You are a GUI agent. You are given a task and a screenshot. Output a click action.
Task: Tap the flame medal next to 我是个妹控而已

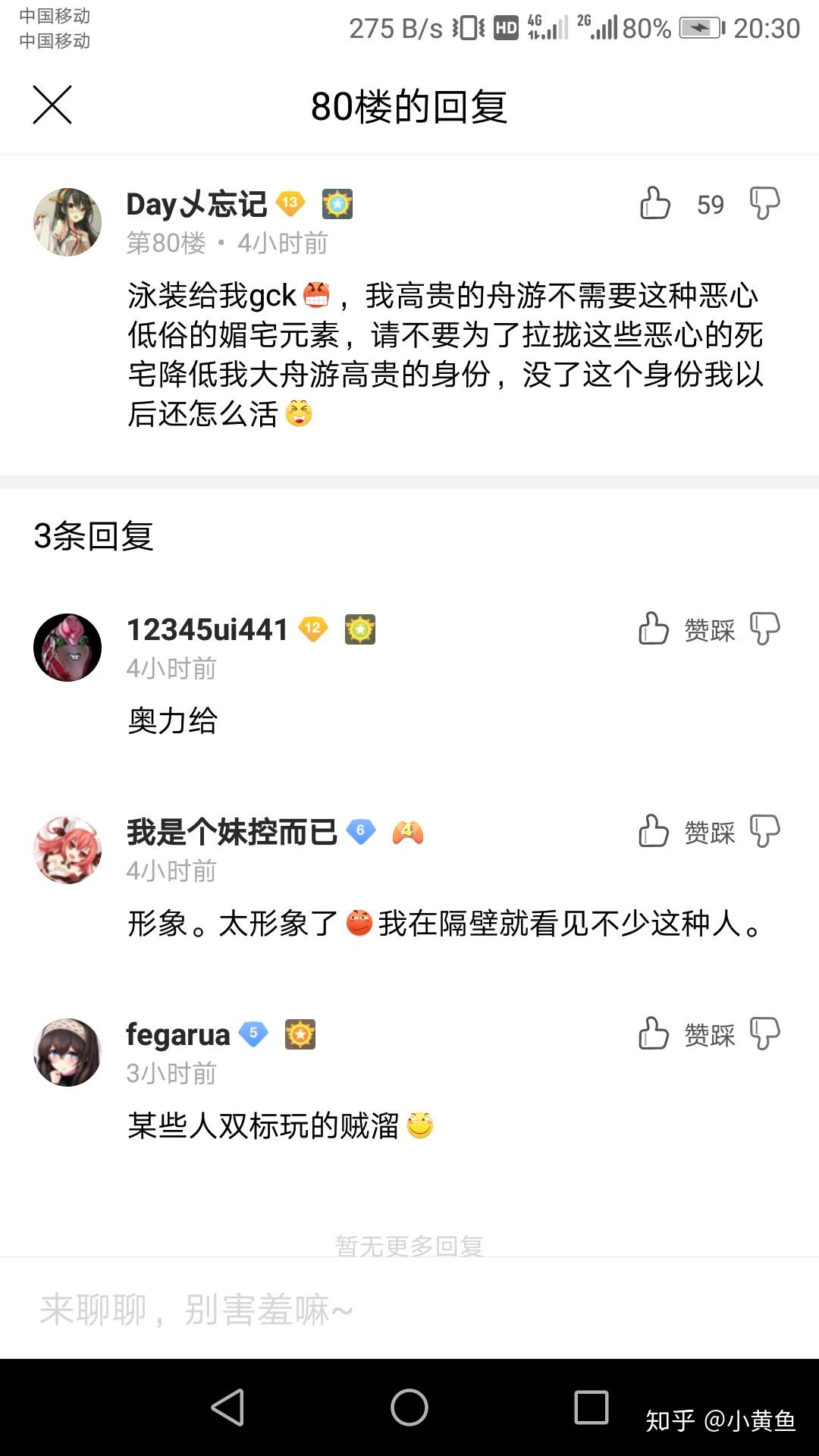409,832
